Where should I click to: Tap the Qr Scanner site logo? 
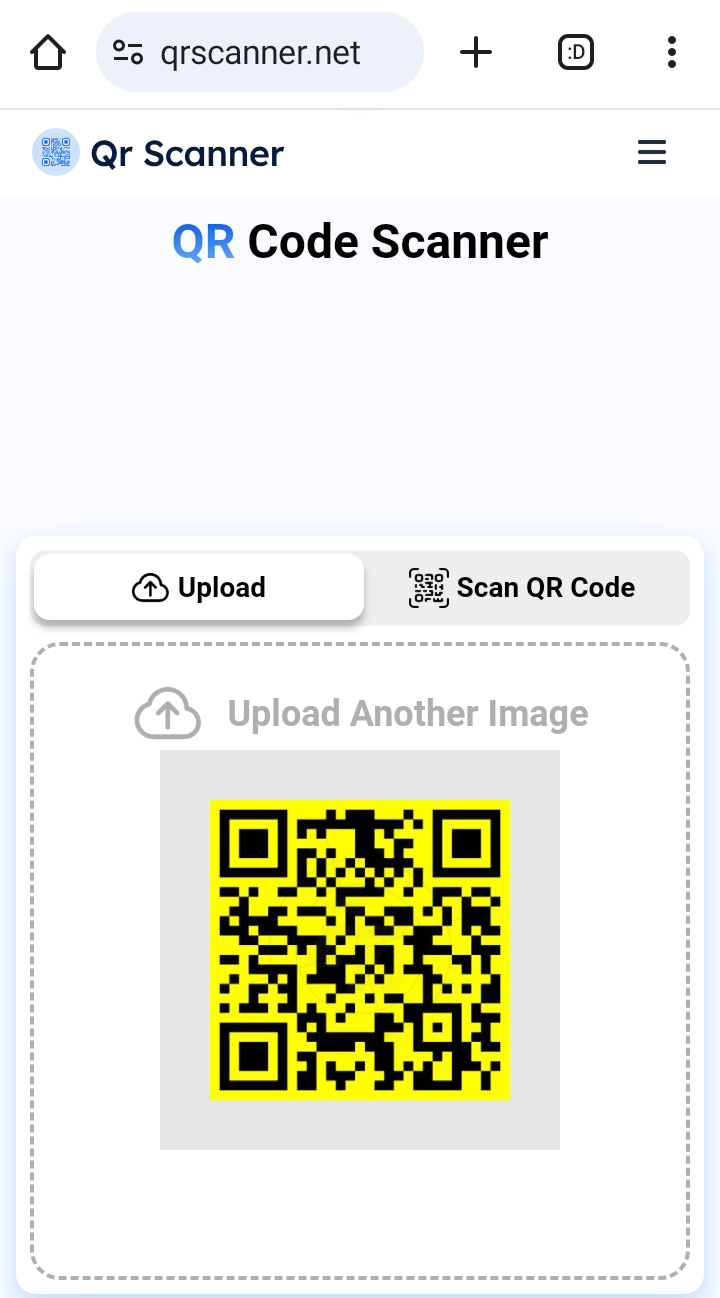(158, 153)
